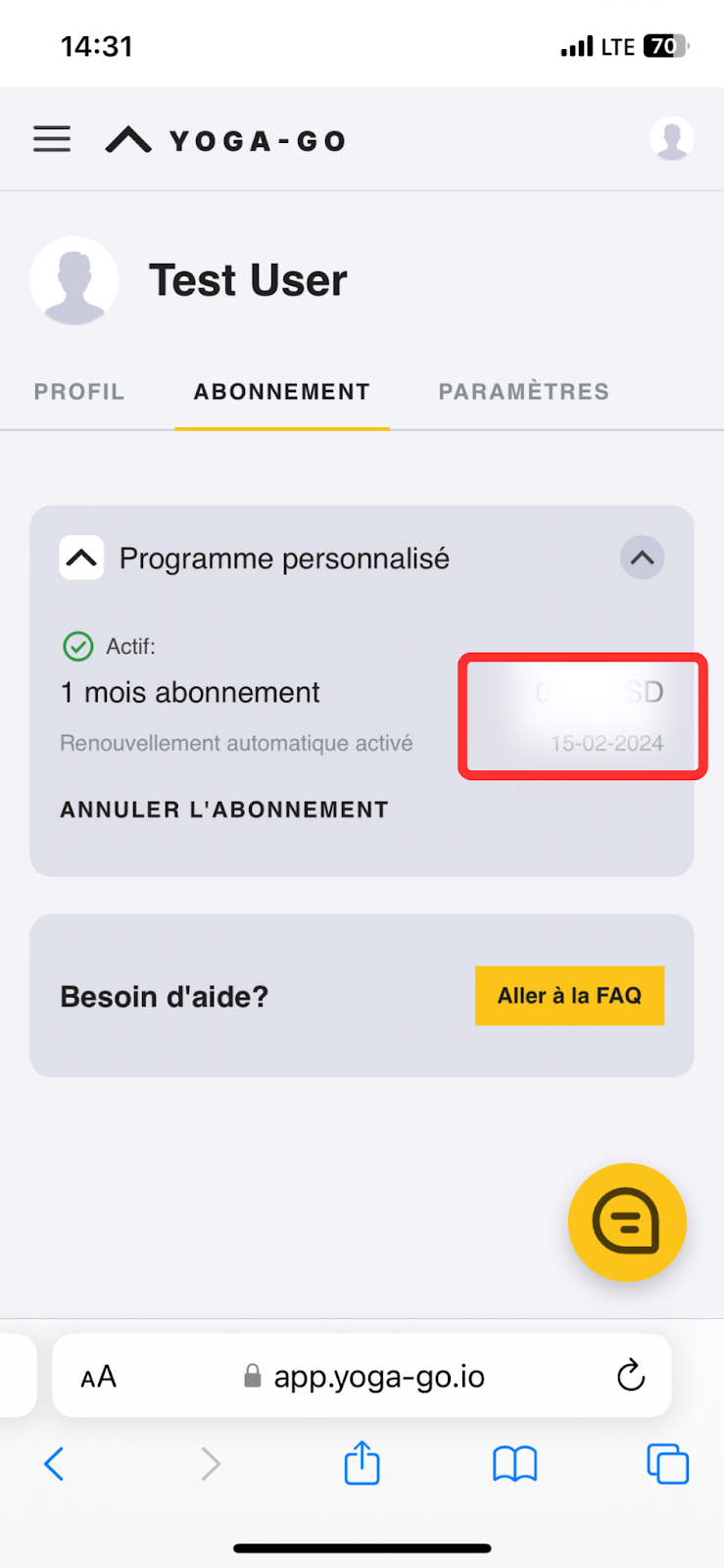Image resolution: width=724 pixels, height=1568 pixels.
Task: Tap ANNULER L'ABONNEMENT link
Action: pos(224,809)
